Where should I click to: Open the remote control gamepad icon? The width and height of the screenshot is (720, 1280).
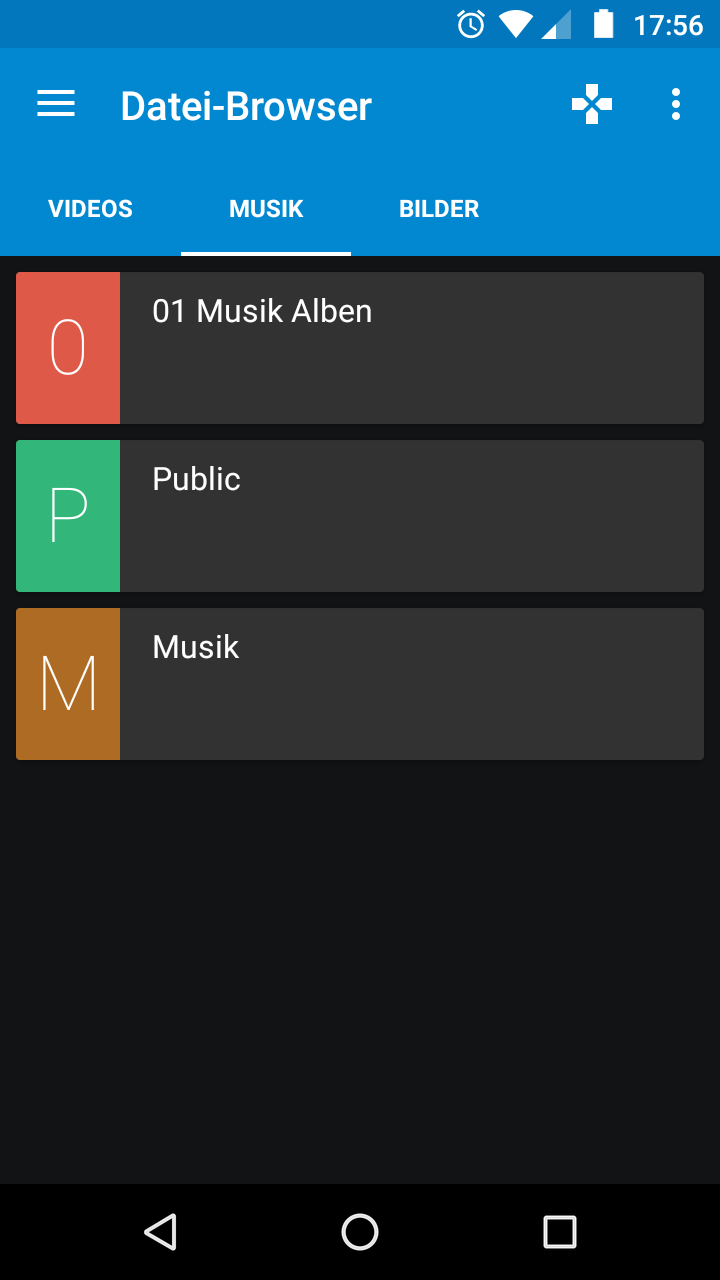(592, 104)
